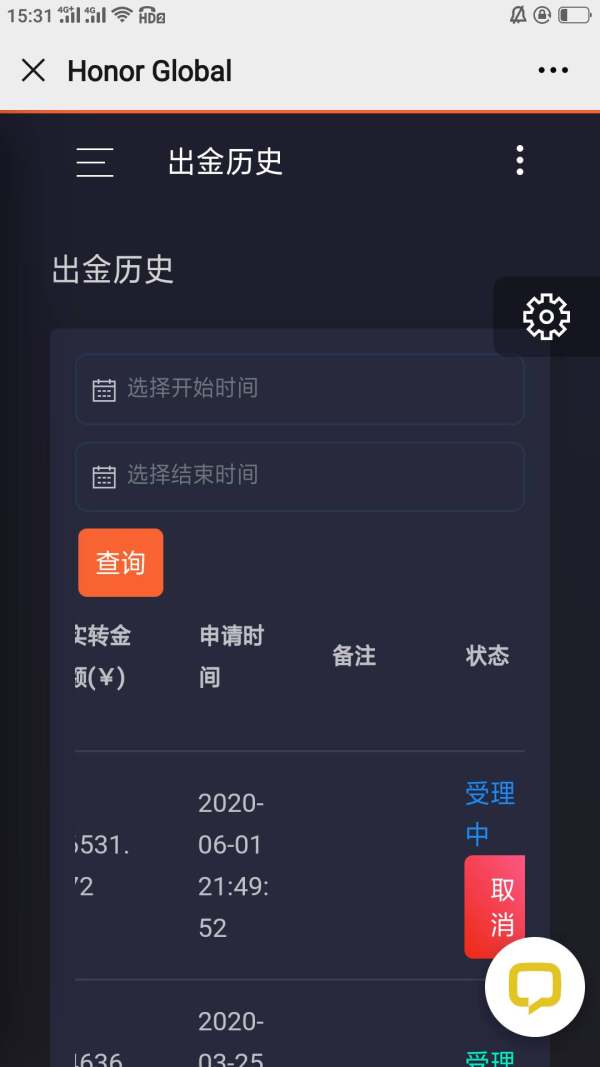The image size is (600, 1067).
Task: Select the end time field 选择结束时间
Action: [x=299, y=476]
